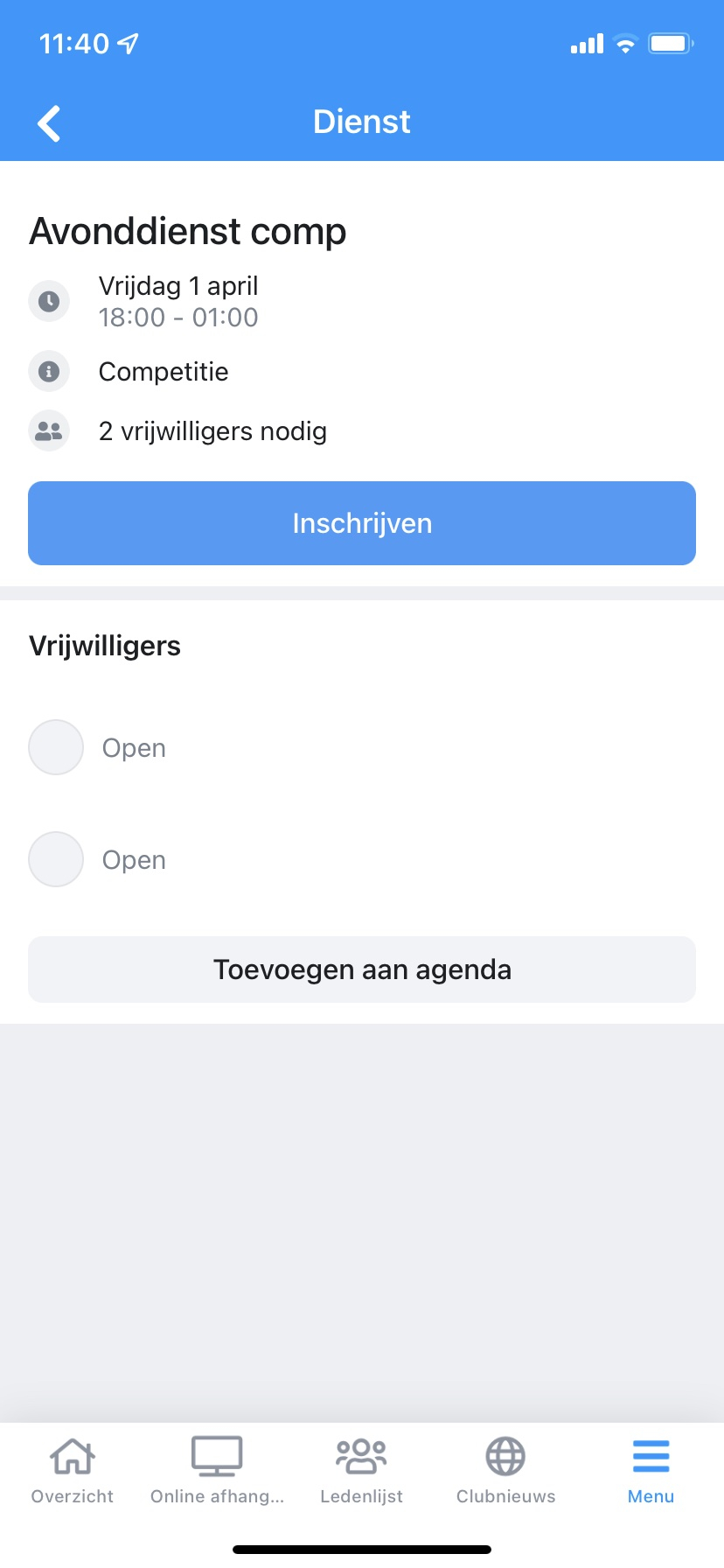Sign up via the Inschrijven button
This screenshot has height=1568, width=724.
coord(362,523)
